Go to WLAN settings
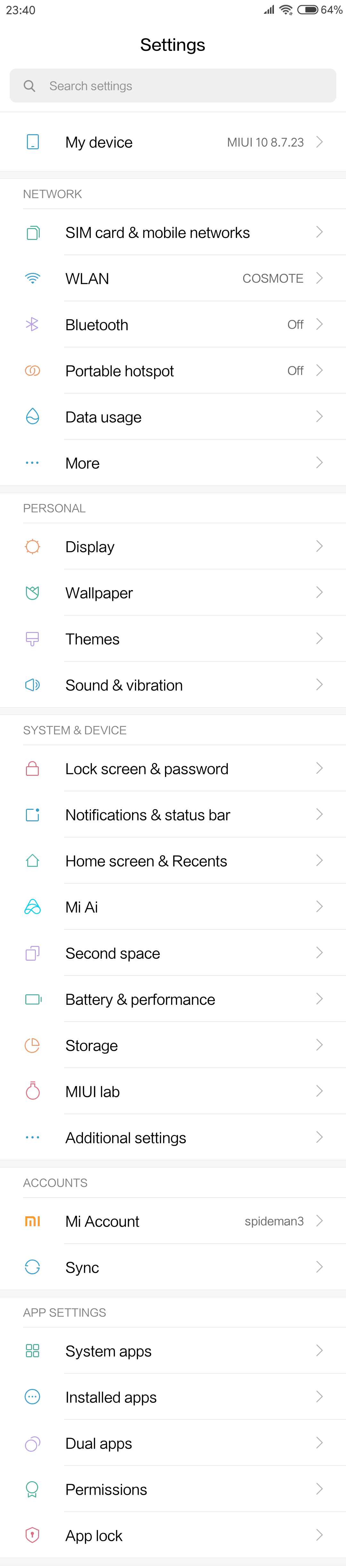346x1568 pixels. 173,279
